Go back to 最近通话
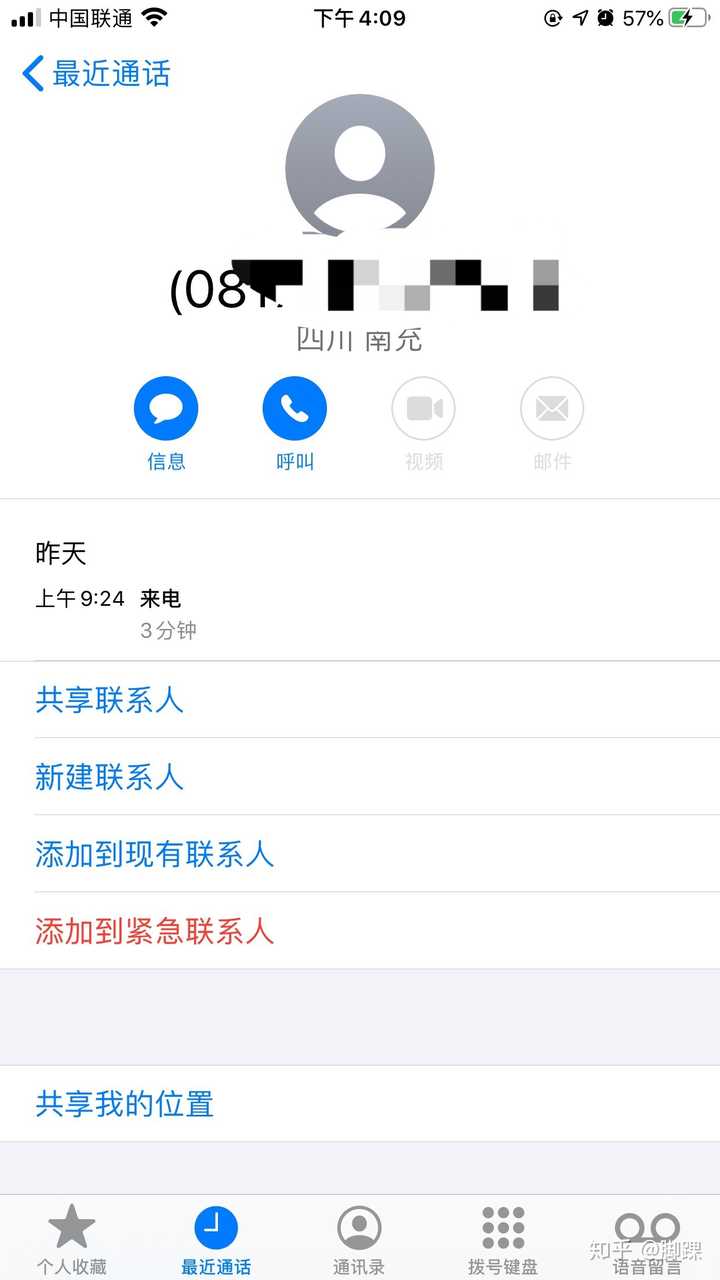 96,73
